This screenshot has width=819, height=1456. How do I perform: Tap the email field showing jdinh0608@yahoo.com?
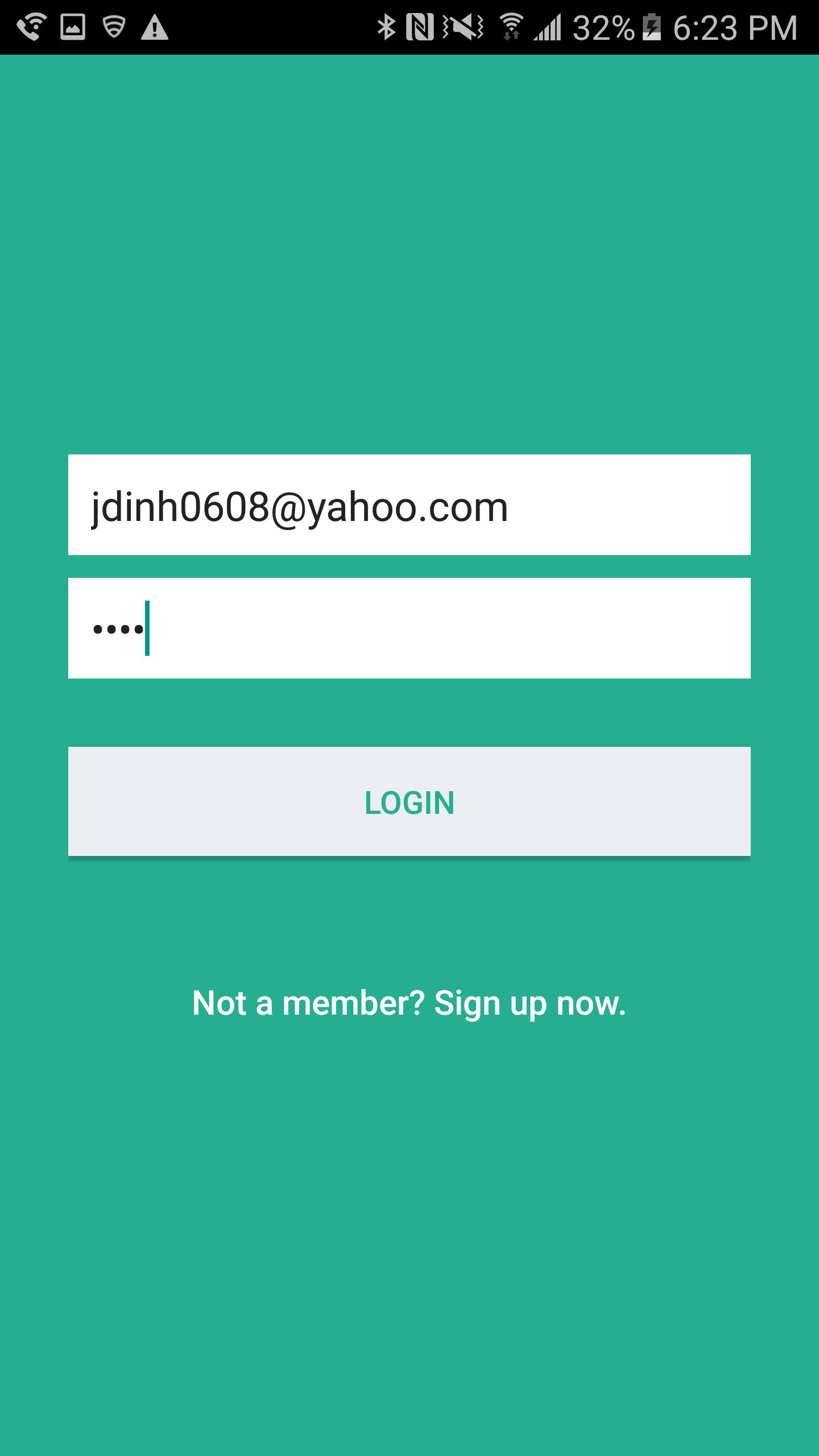[x=409, y=504]
